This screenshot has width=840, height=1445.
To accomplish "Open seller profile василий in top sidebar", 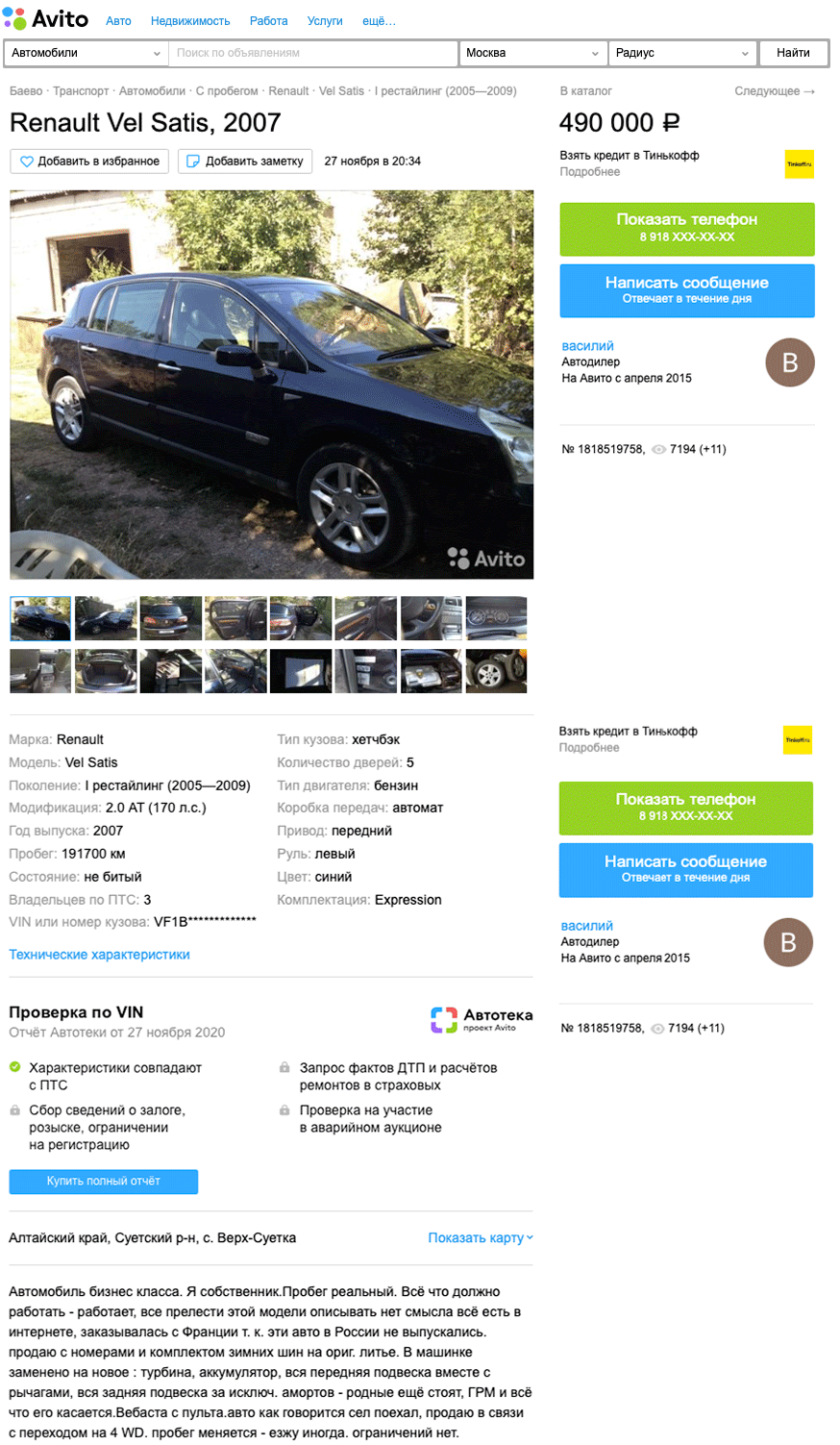I will click(x=587, y=346).
